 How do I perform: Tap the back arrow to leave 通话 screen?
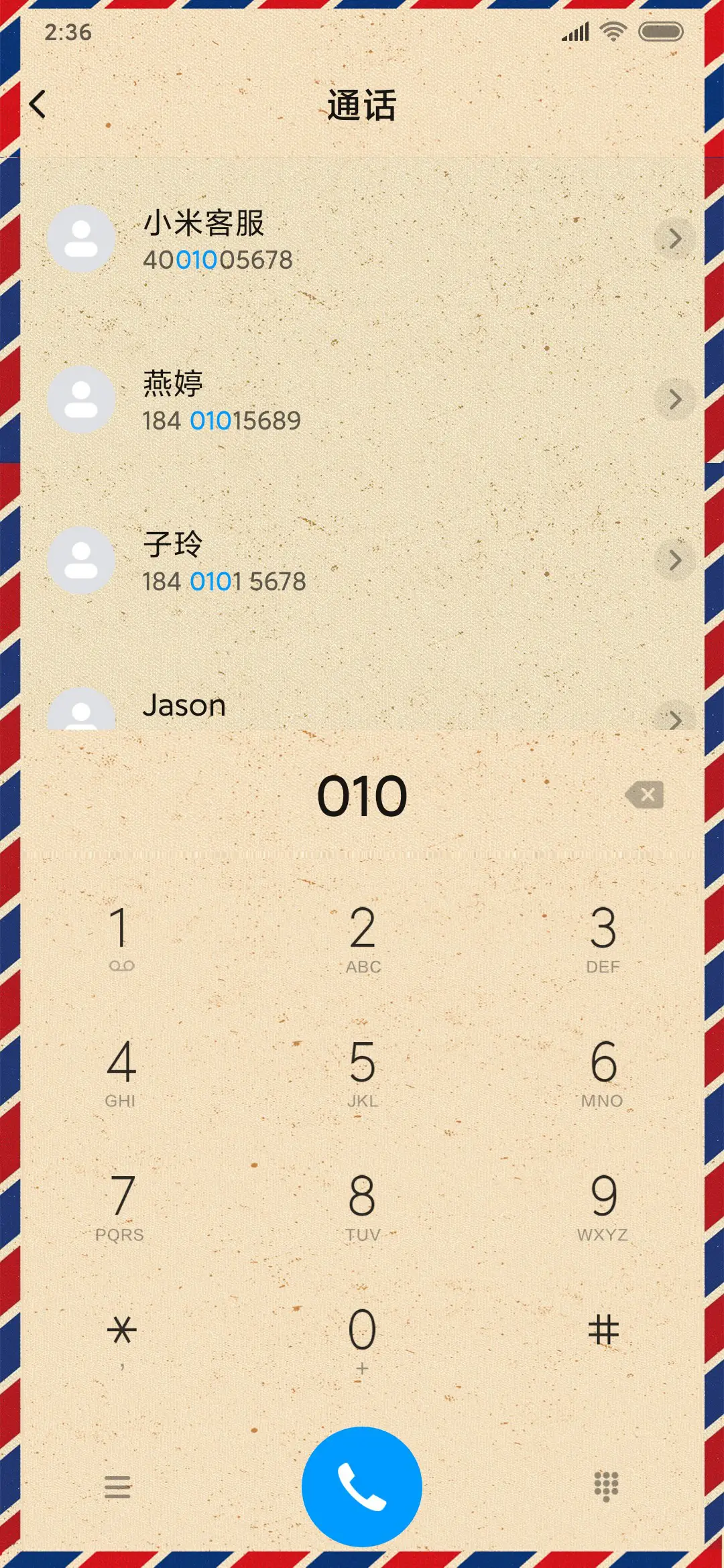[38, 105]
